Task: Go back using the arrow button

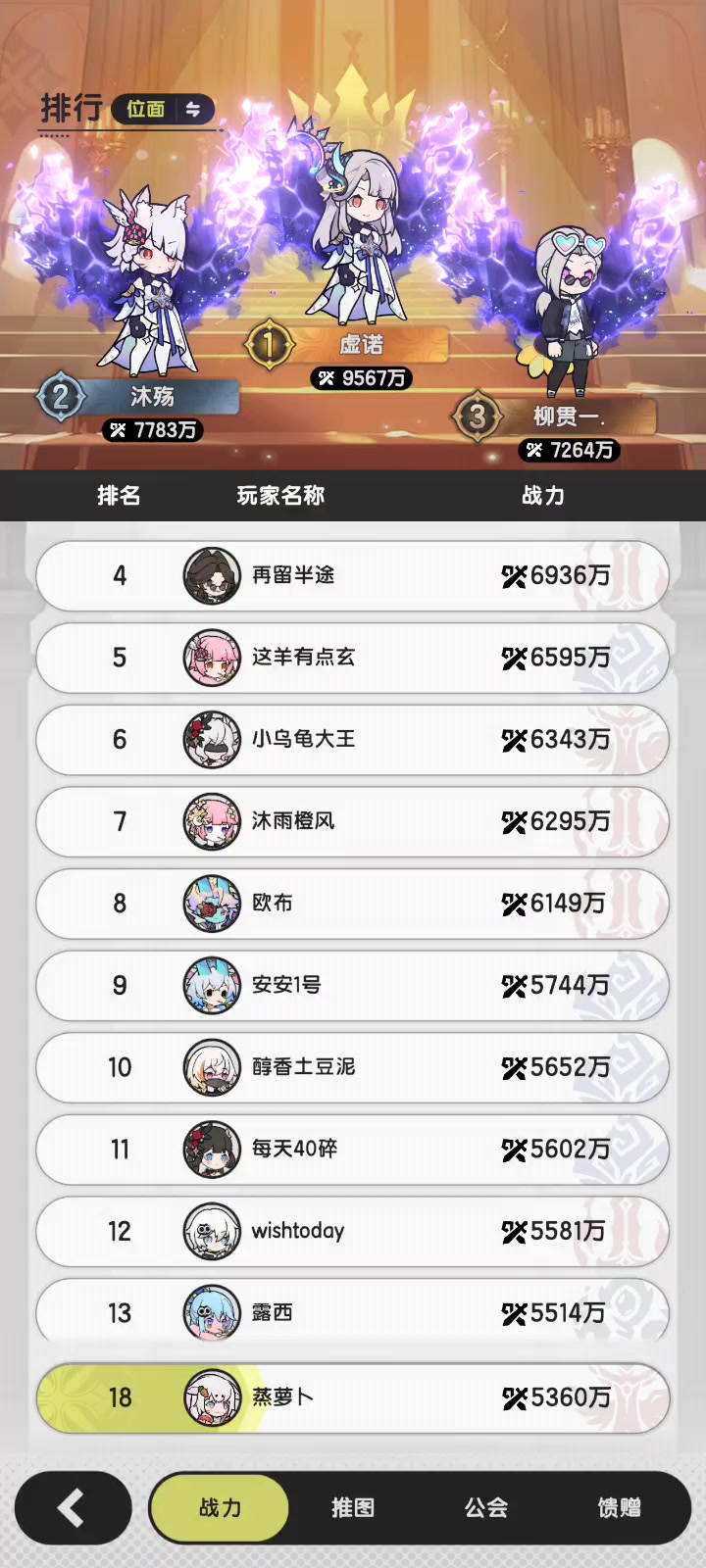Action: tap(73, 1507)
